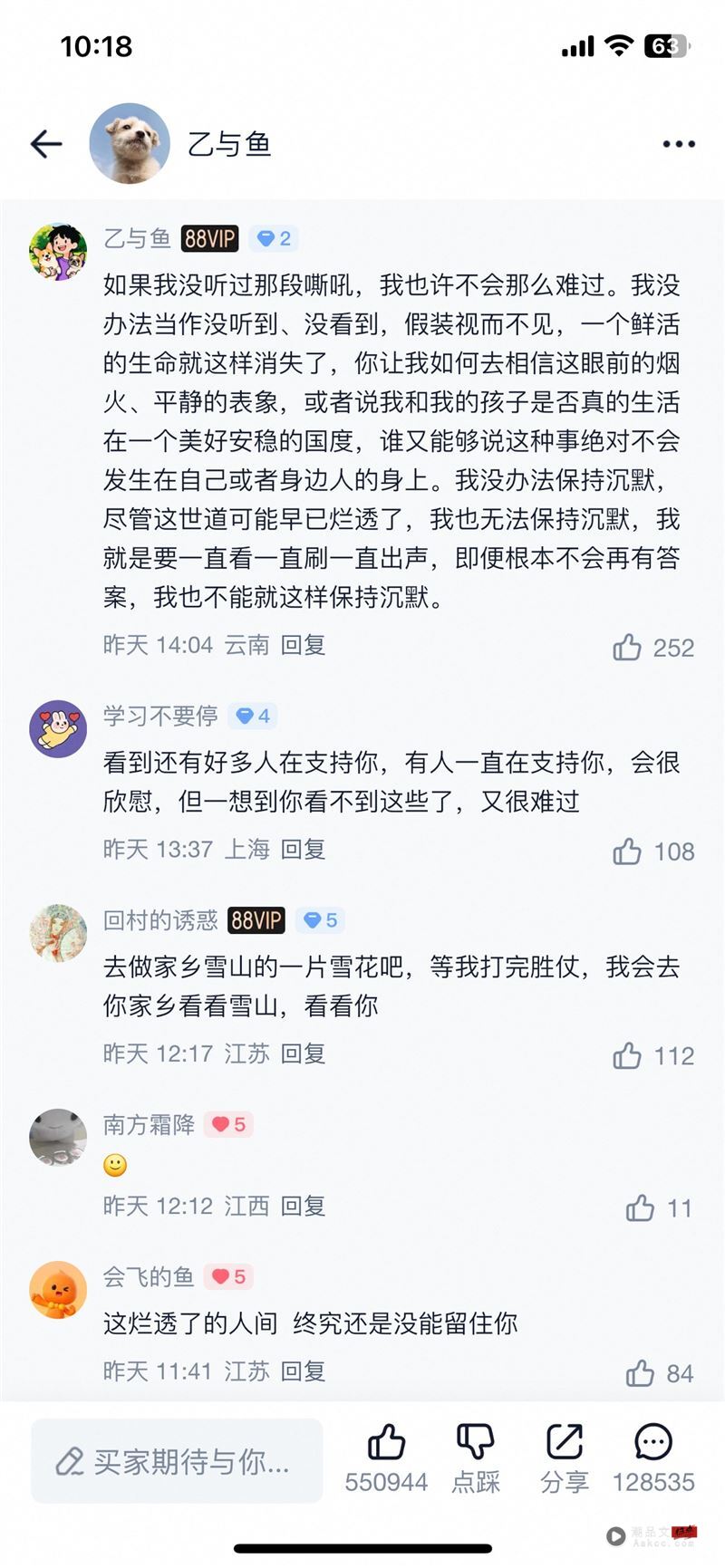Image resolution: width=725 pixels, height=1568 pixels.
Task: Open the comments icon showing 128535
Action: click(652, 1443)
